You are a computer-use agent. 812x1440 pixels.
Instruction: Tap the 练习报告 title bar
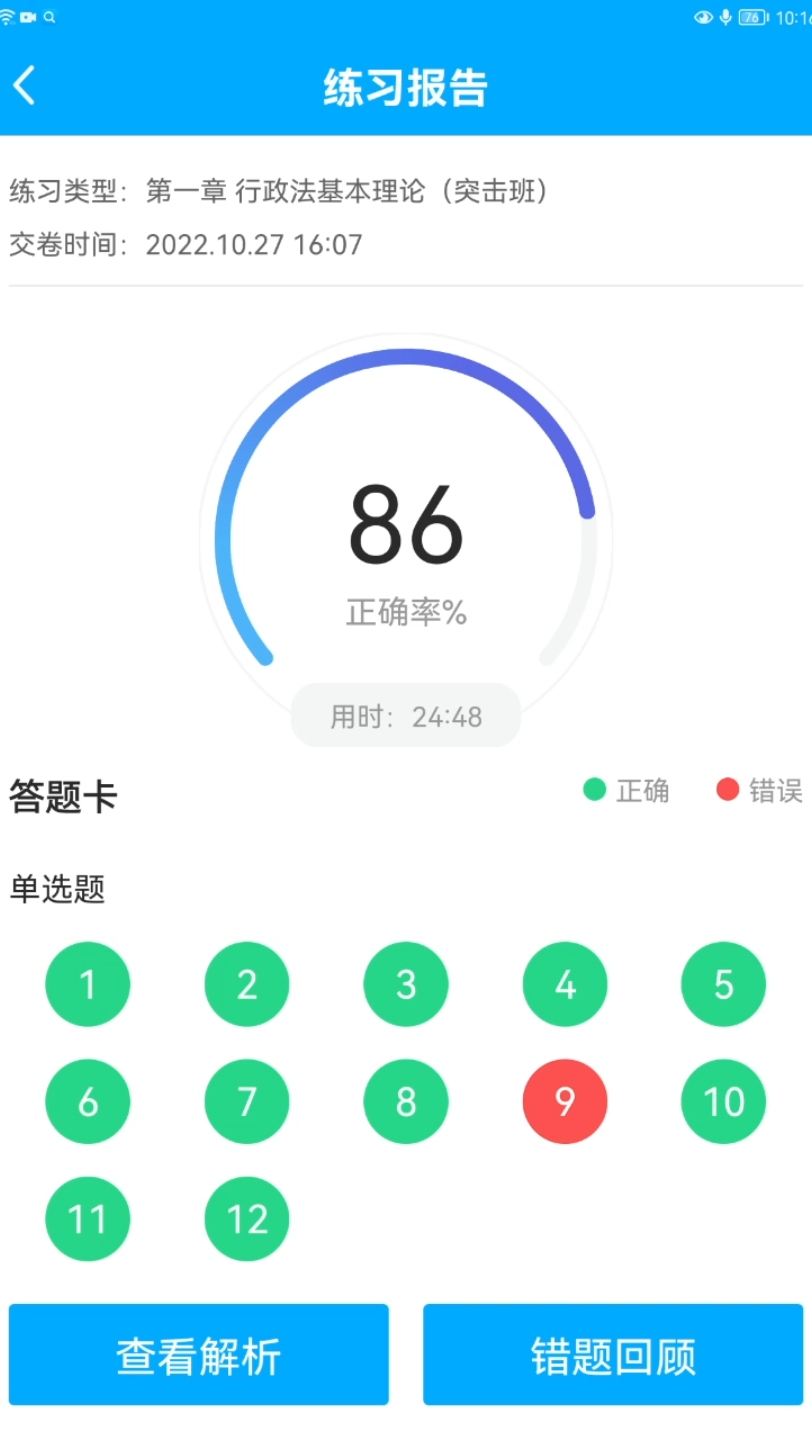406,88
